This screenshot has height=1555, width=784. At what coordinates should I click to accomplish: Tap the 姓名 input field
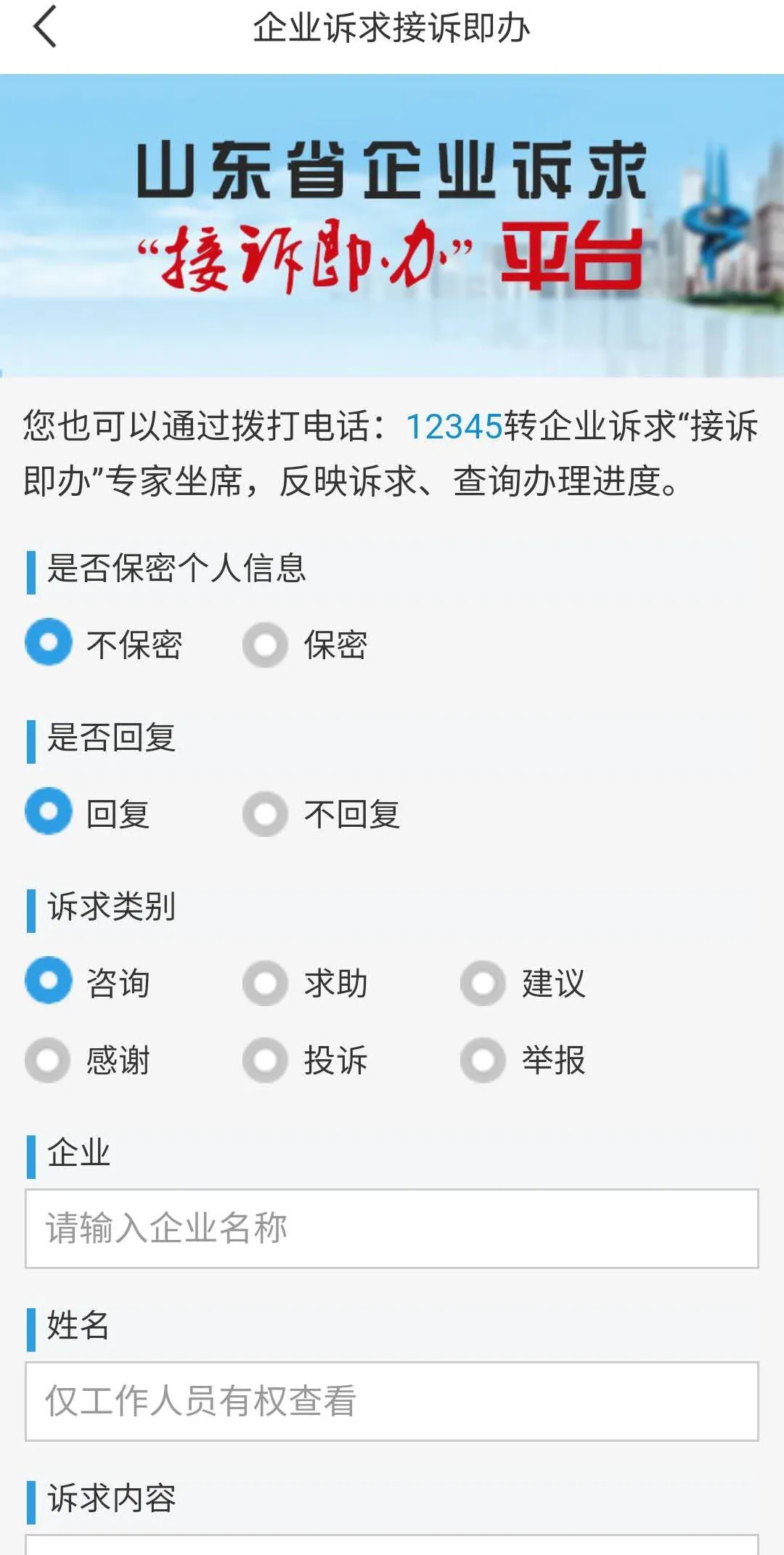coord(392,1401)
